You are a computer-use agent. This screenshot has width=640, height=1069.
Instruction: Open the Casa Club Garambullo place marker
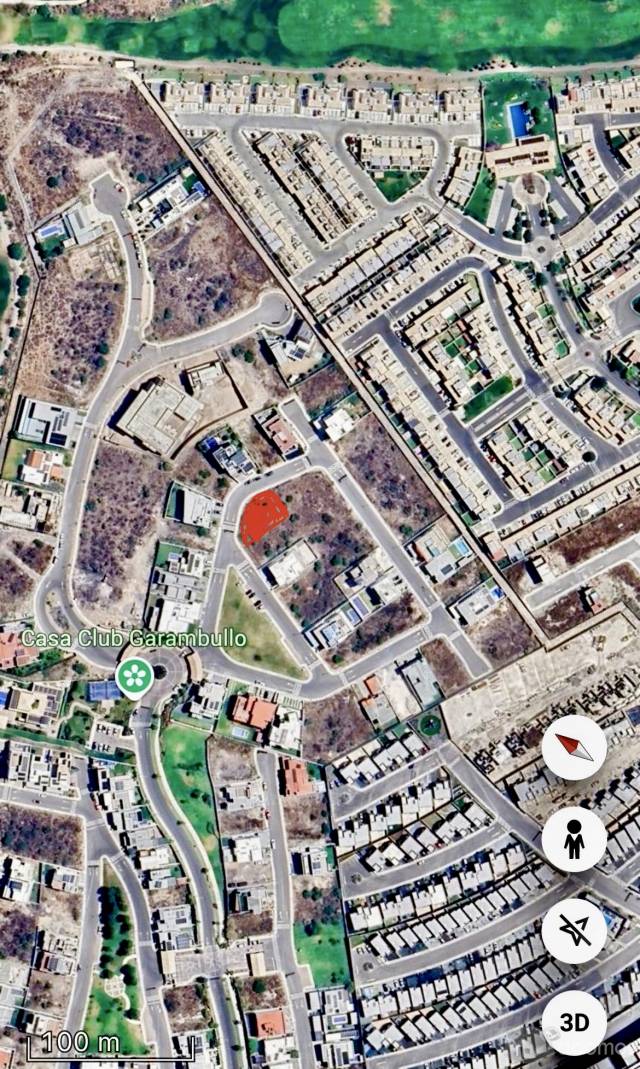click(x=133, y=676)
